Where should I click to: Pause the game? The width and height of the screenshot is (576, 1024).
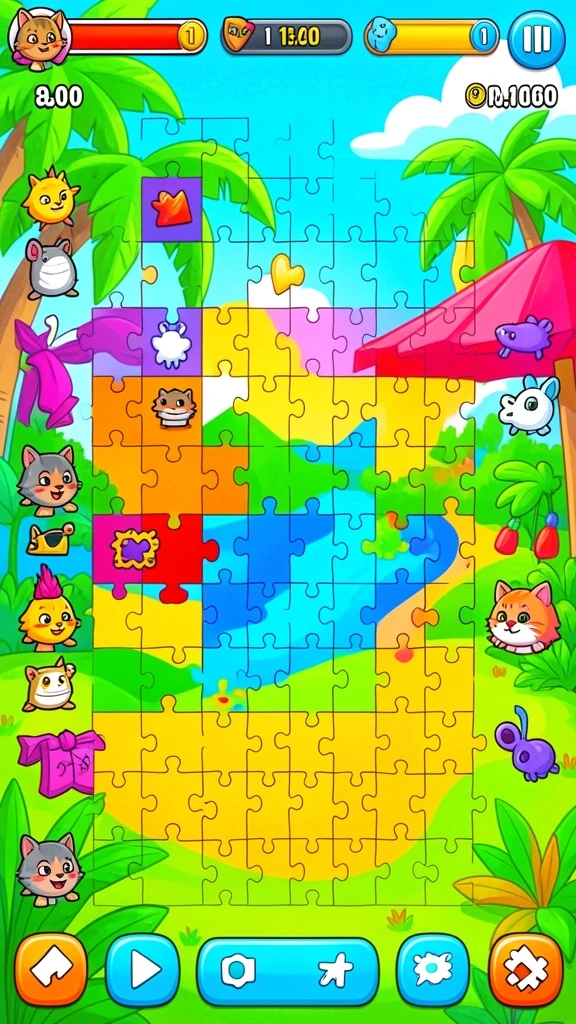[536, 40]
